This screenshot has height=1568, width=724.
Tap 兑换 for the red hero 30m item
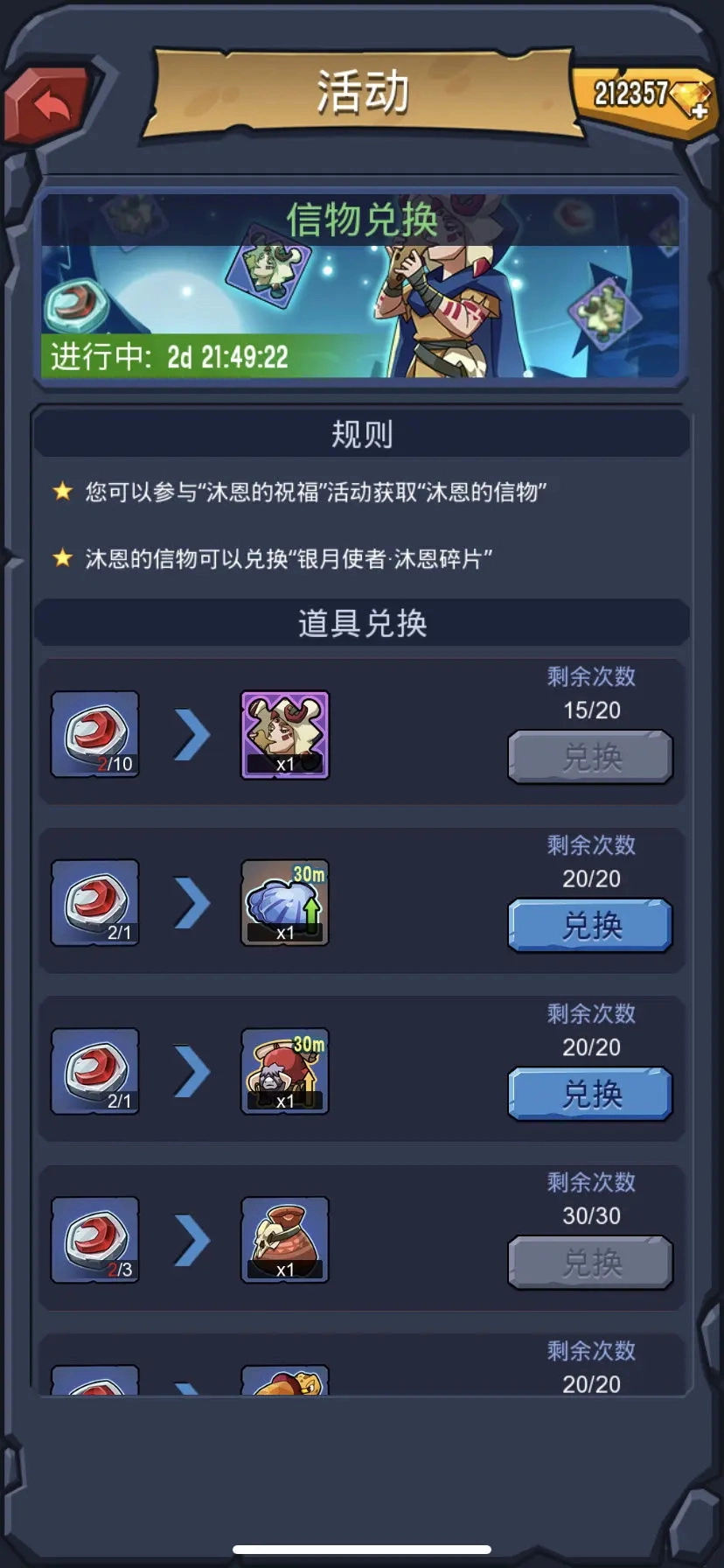tap(590, 1094)
